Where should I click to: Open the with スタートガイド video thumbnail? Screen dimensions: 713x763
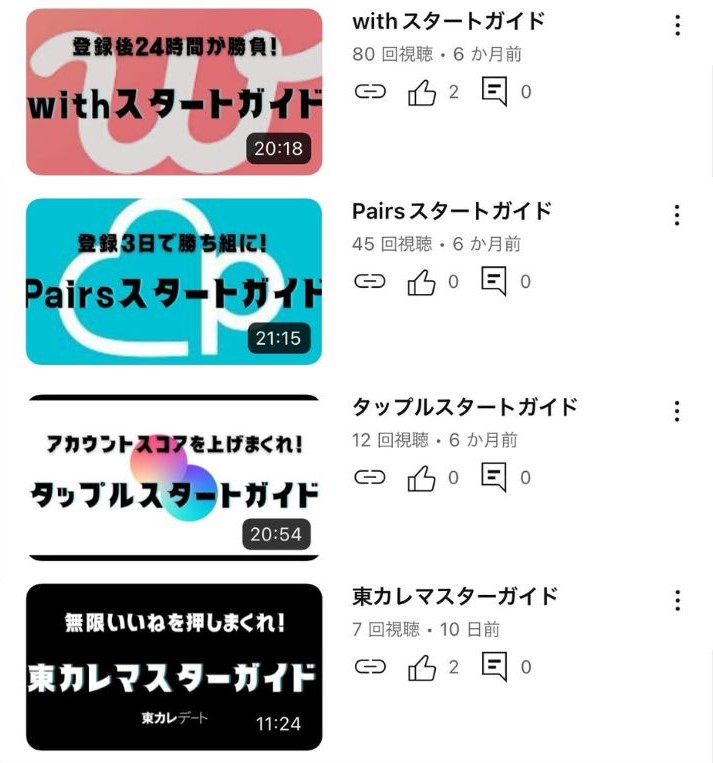click(174, 92)
